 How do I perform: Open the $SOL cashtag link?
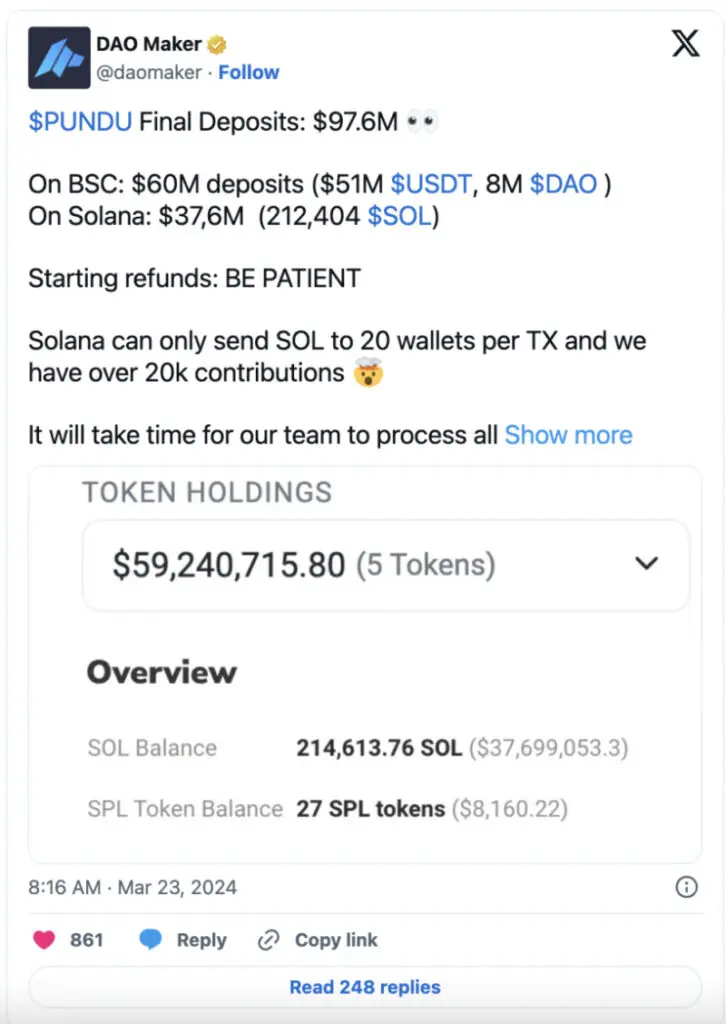[401, 217]
